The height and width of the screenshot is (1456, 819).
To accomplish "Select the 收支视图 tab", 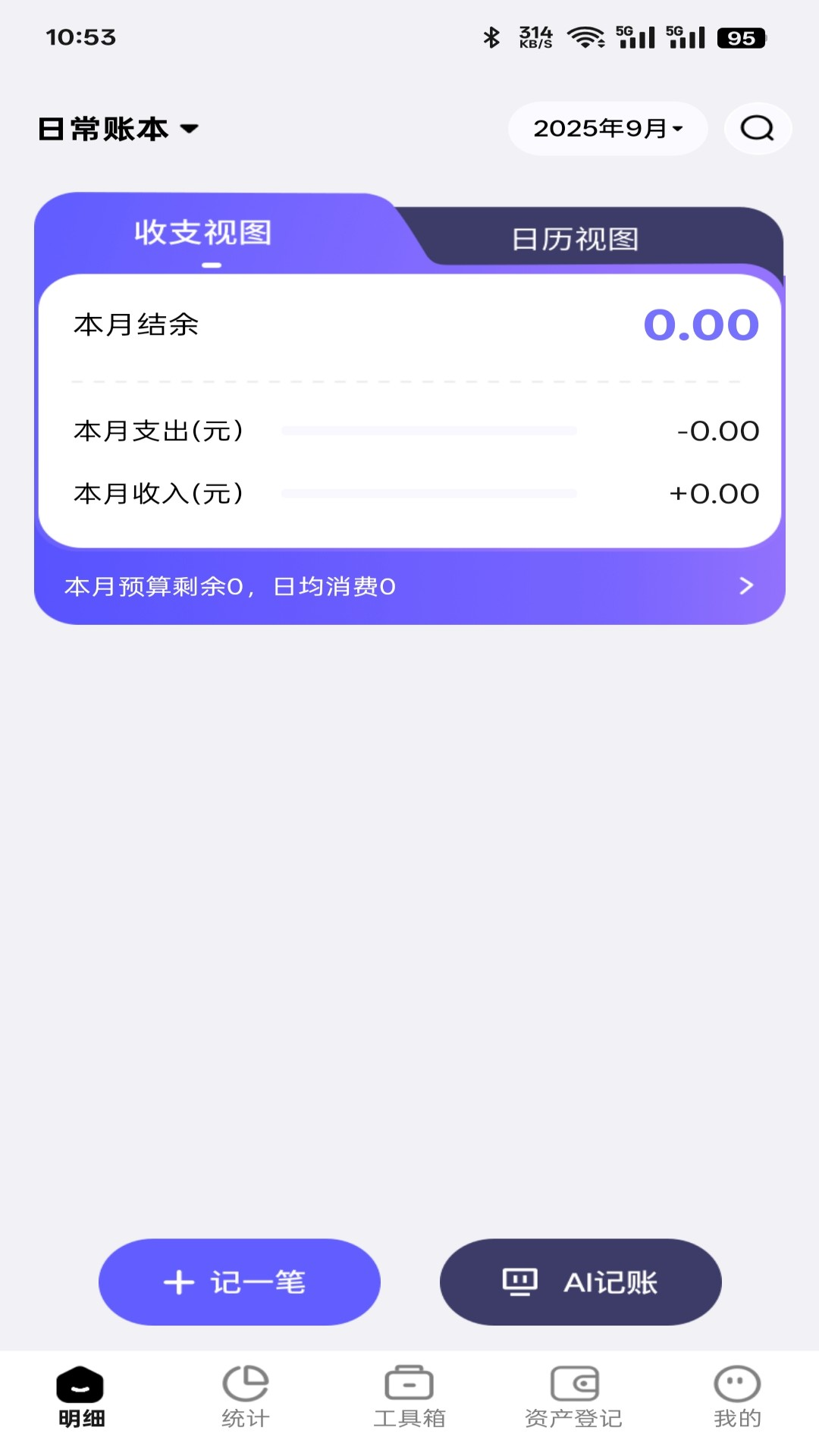I will click(203, 233).
